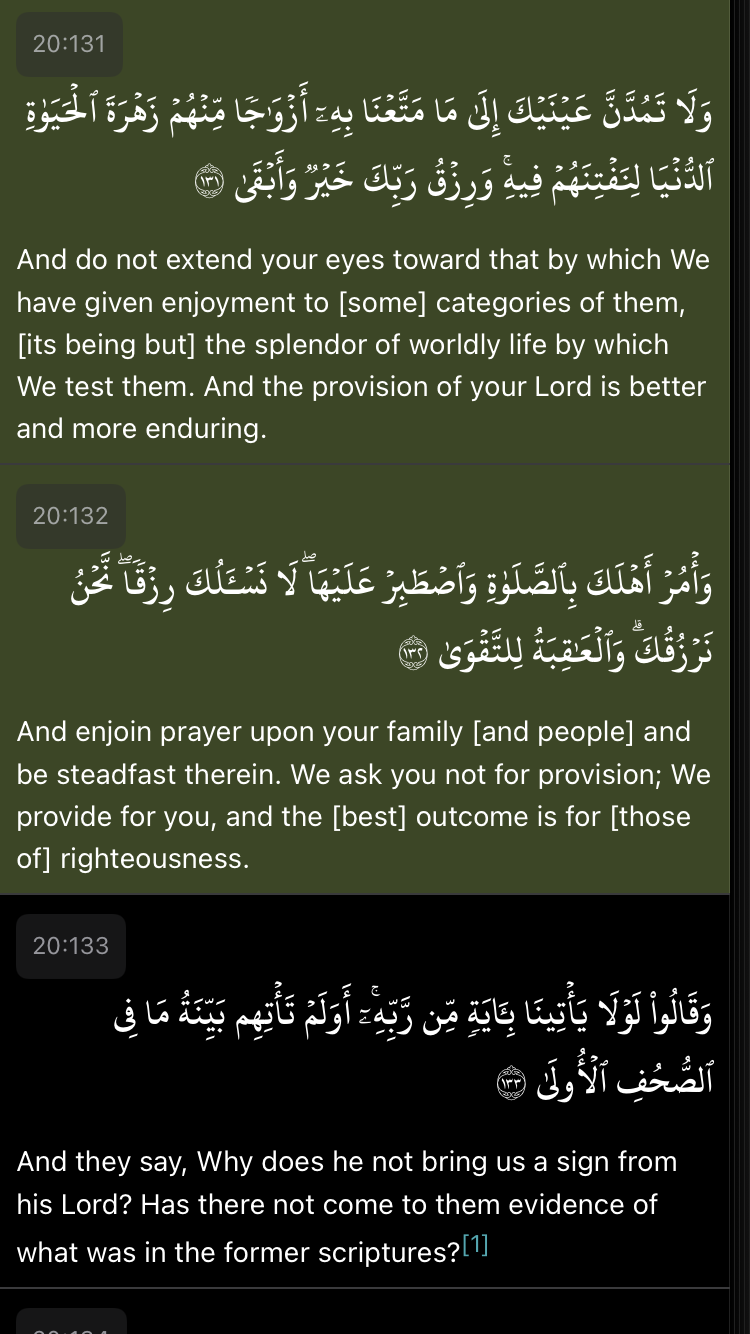Select the 20:133 verse number badge
The height and width of the screenshot is (1334, 750).
70,946
